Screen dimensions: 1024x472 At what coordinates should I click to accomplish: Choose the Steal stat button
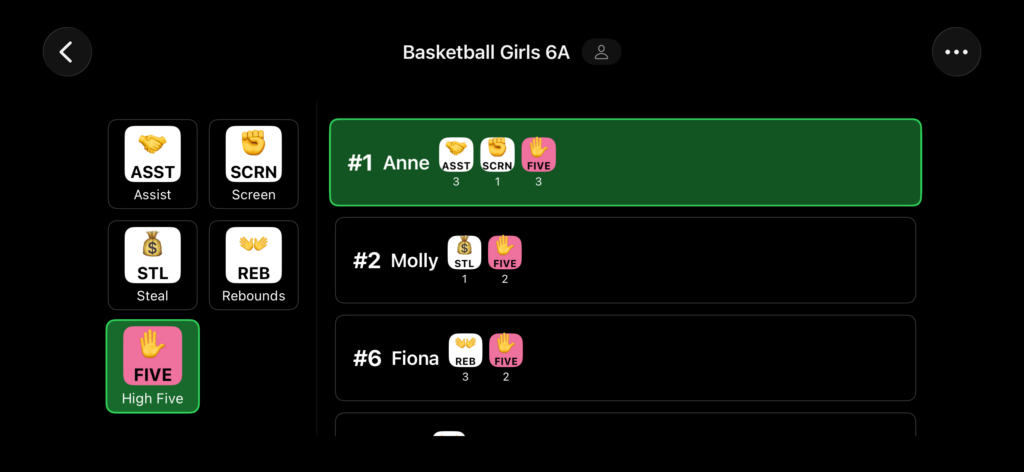(x=153, y=265)
